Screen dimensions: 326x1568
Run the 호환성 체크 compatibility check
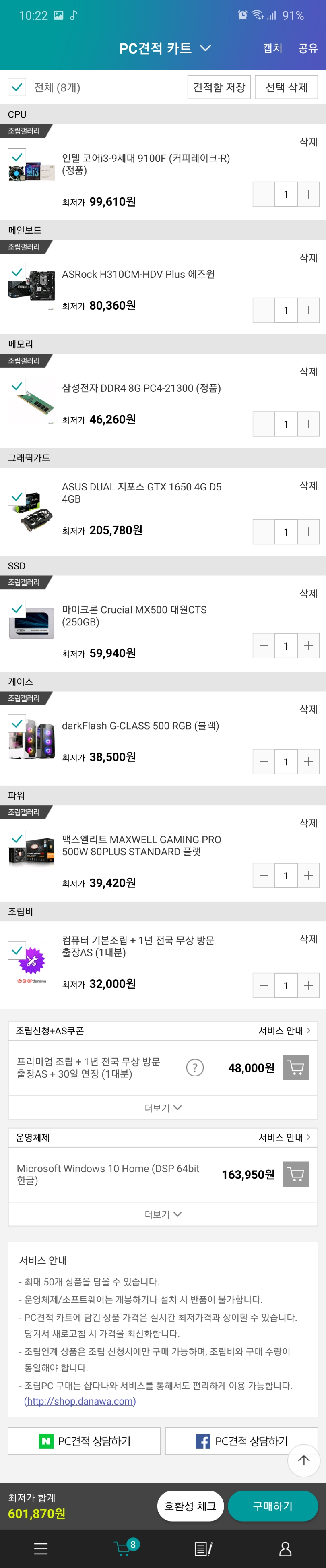190,1505
